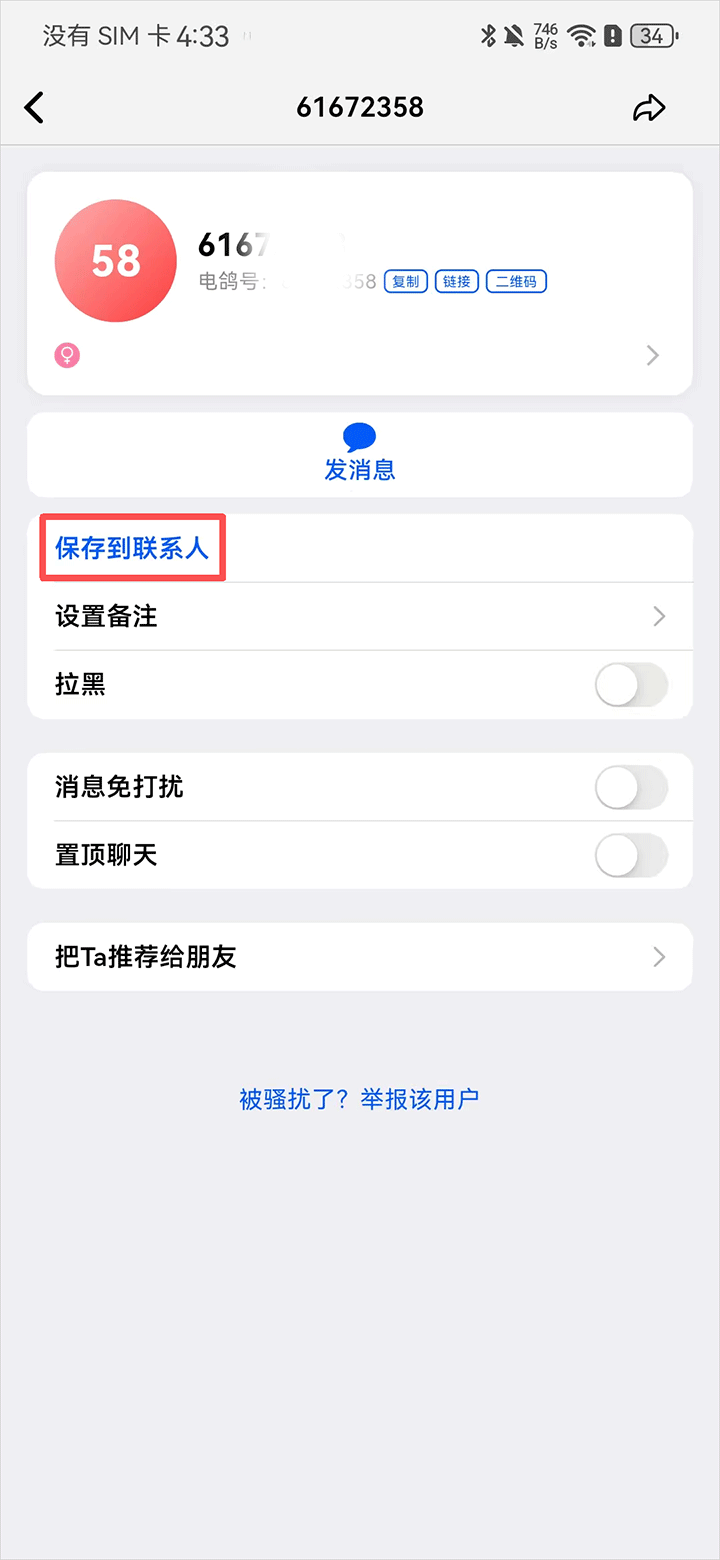Open 把Ta推荐给朋友
720x1560 pixels.
pyautogui.click(x=360, y=957)
